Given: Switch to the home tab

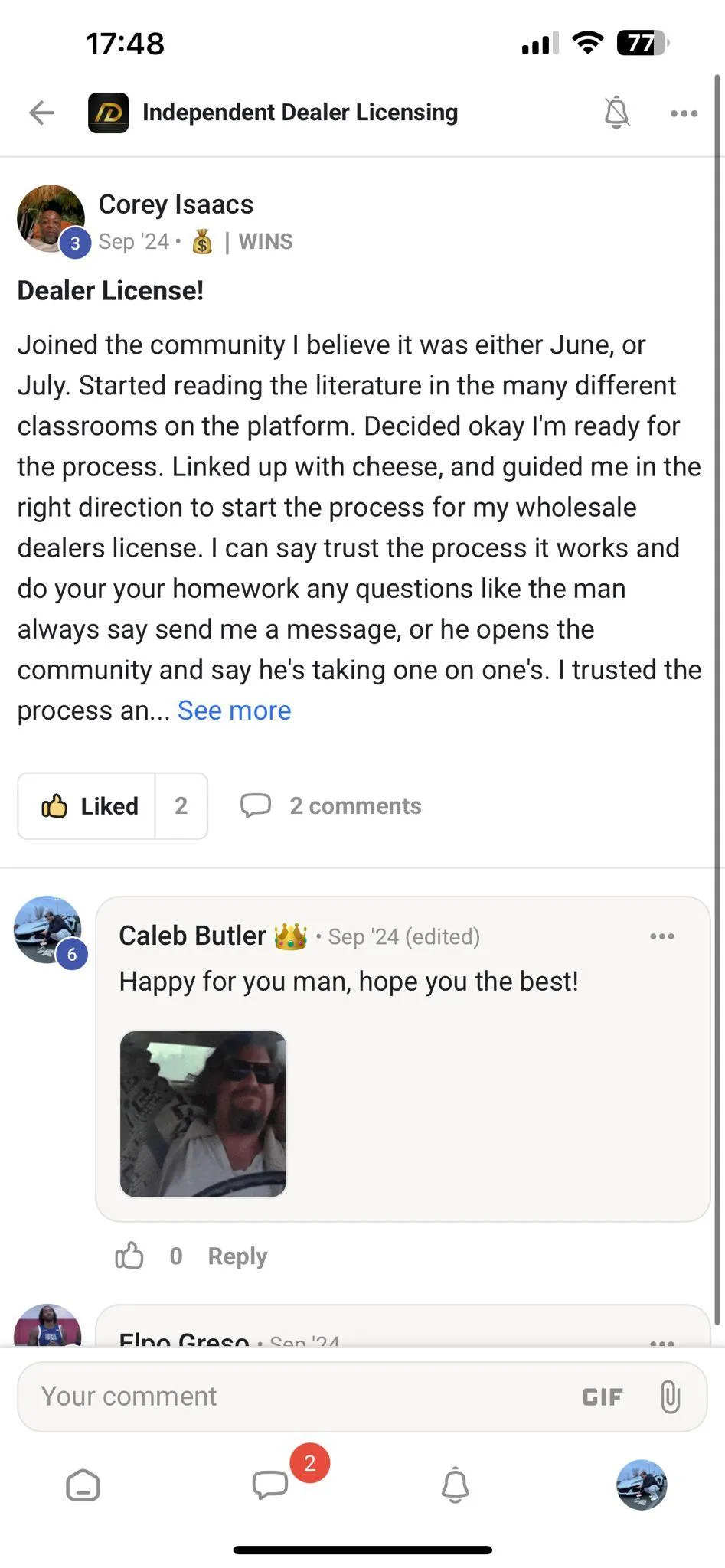Looking at the screenshot, I should pos(83,1485).
